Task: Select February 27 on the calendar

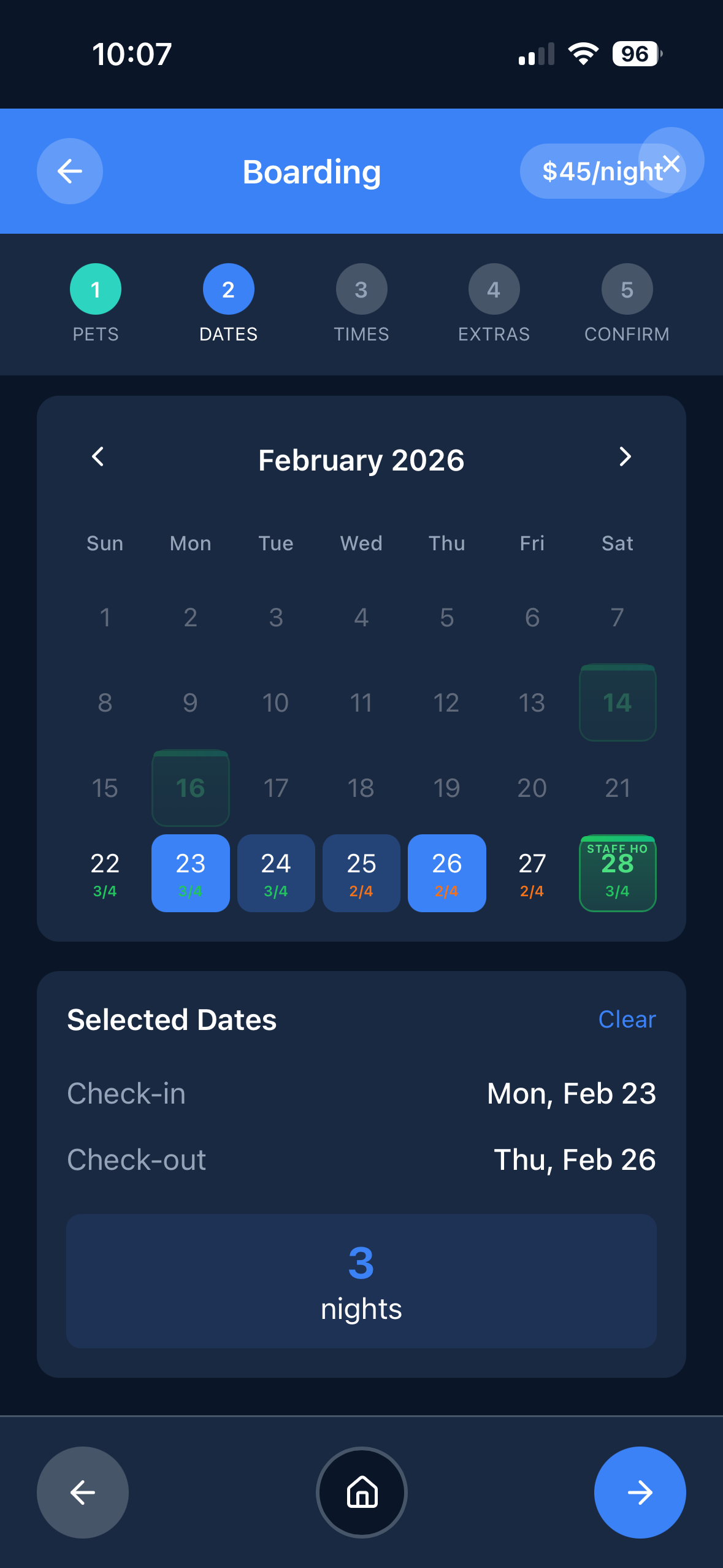Action: pos(532,873)
